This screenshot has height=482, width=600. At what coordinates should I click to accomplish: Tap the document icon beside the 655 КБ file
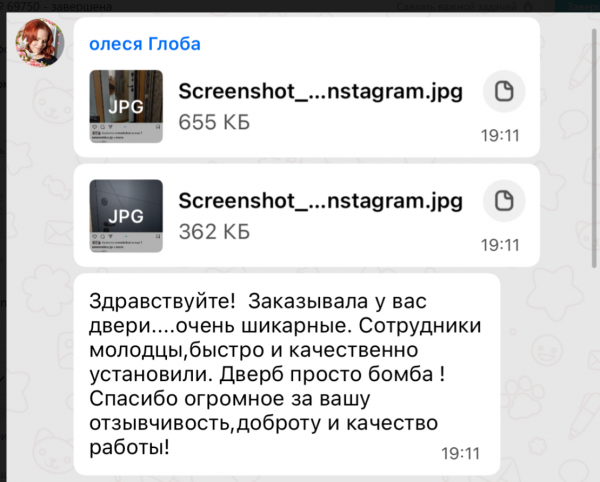click(504, 93)
